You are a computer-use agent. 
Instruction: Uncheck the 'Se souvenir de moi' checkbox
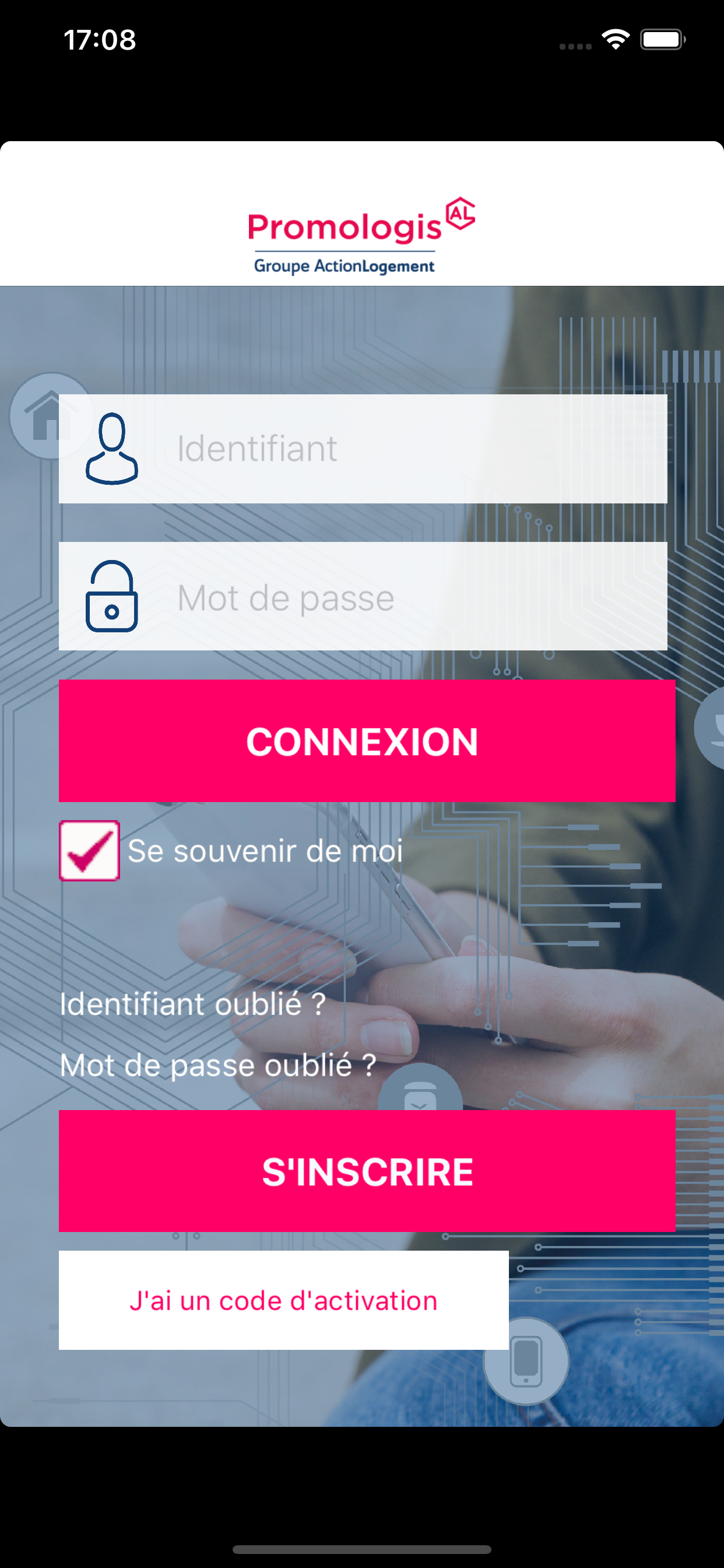(x=89, y=852)
